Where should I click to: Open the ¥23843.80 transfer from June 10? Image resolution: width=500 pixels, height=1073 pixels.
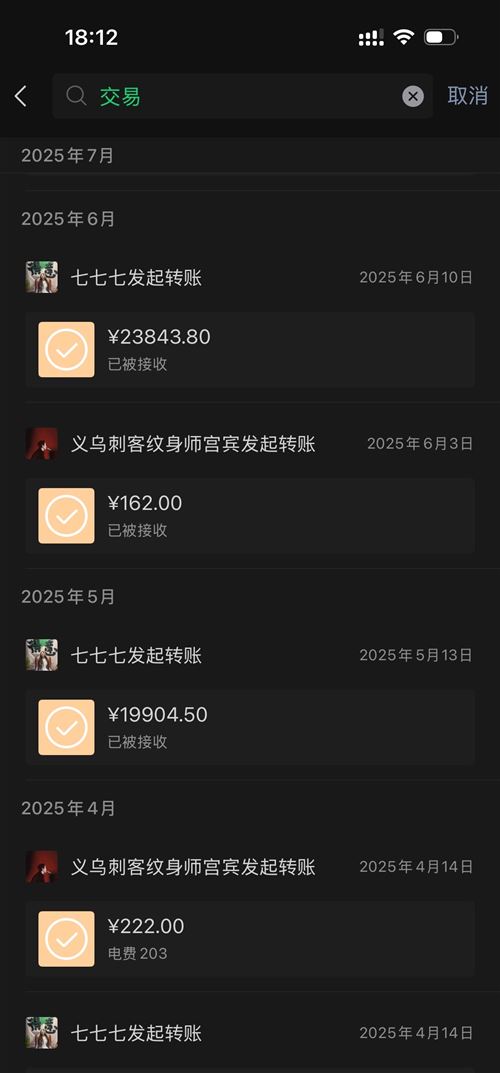pos(250,349)
